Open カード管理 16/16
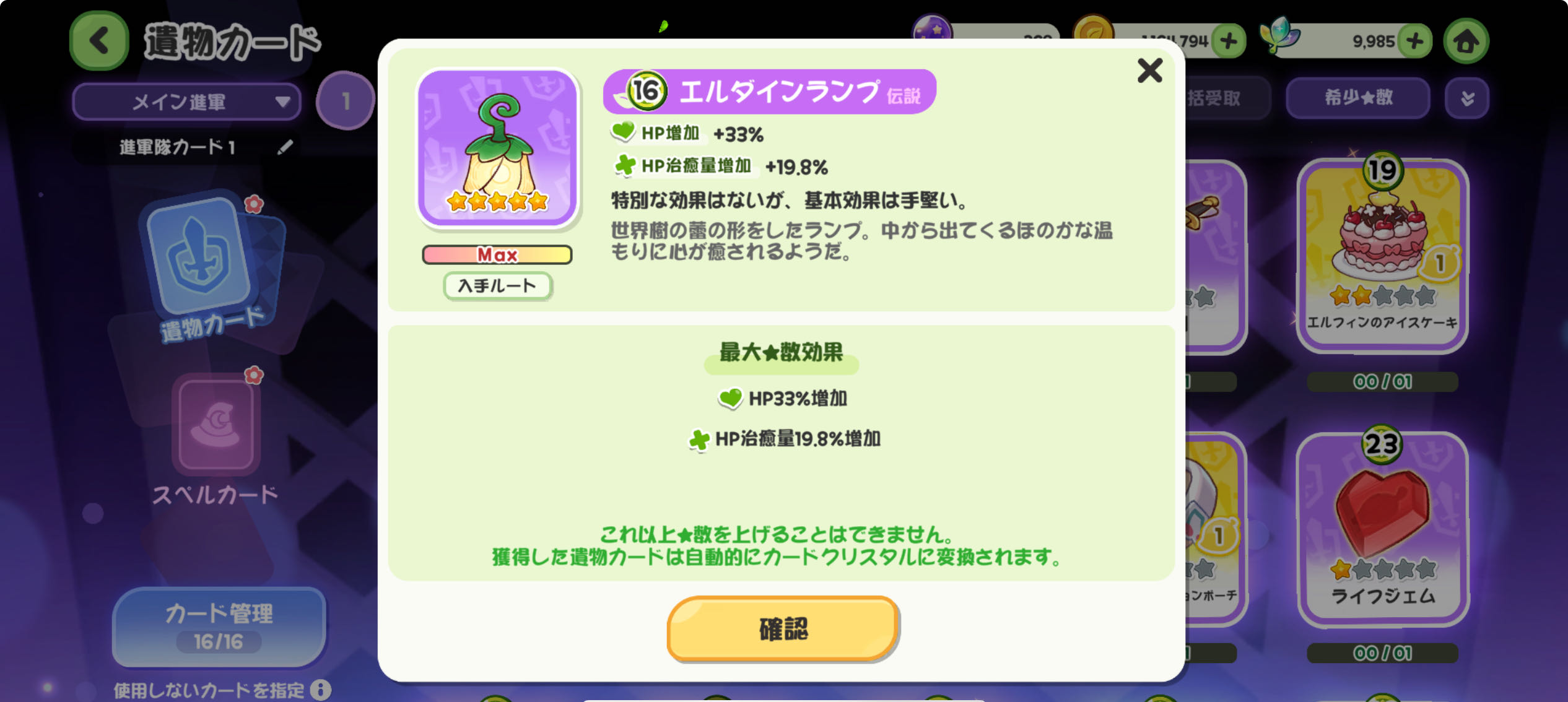1568x702 pixels. (219, 626)
